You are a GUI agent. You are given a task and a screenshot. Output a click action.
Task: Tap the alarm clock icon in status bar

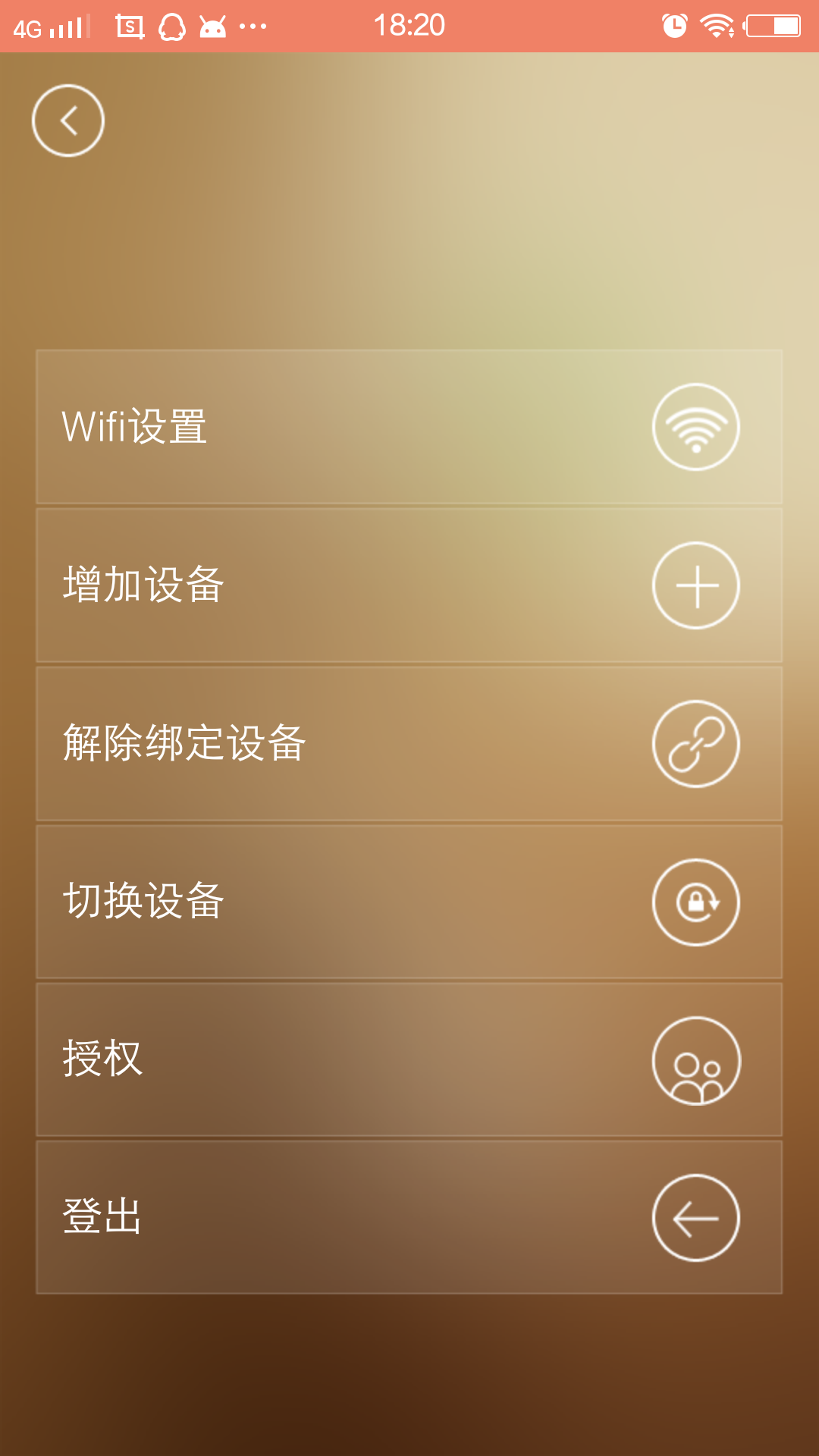coord(673,25)
